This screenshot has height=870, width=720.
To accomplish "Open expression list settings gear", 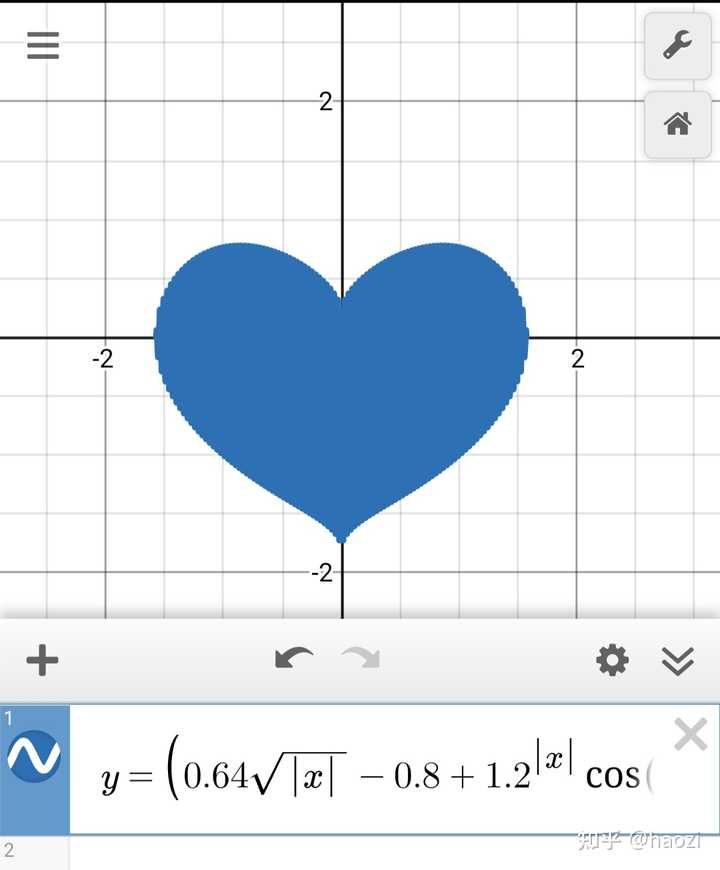I will point(612,660).
